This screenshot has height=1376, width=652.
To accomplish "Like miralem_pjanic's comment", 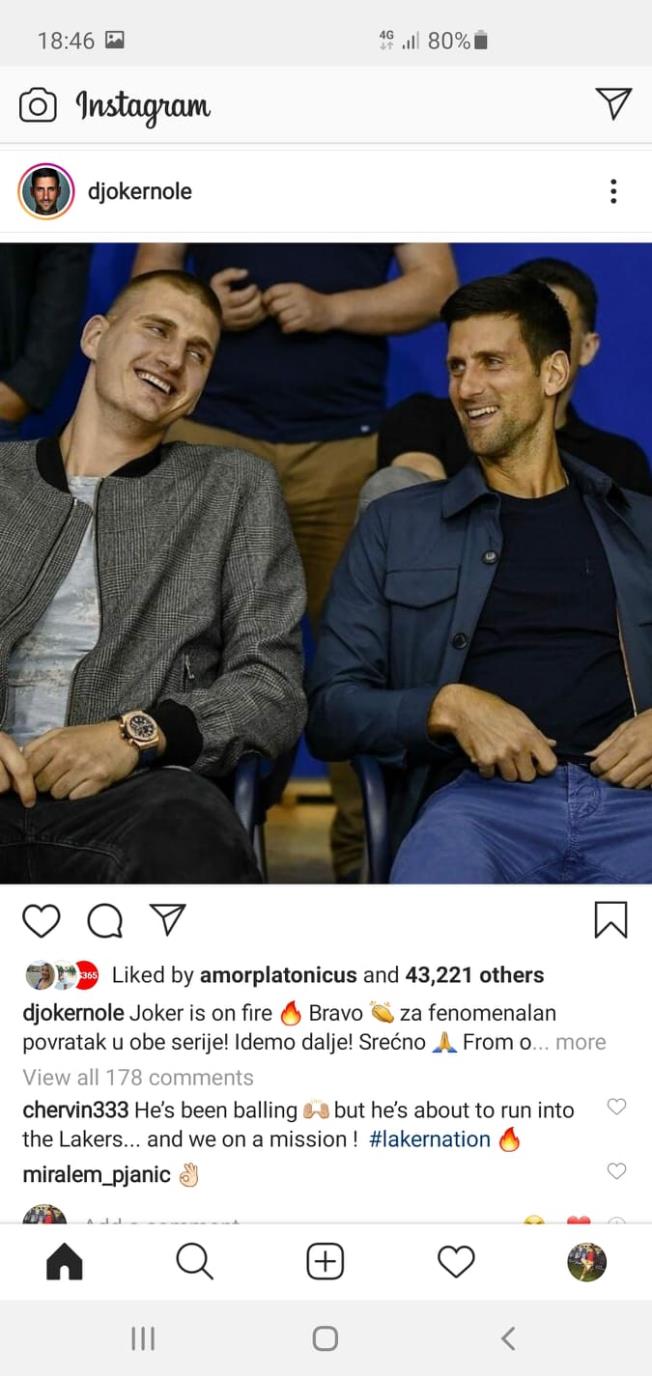I will click(x=617, y=1171).
